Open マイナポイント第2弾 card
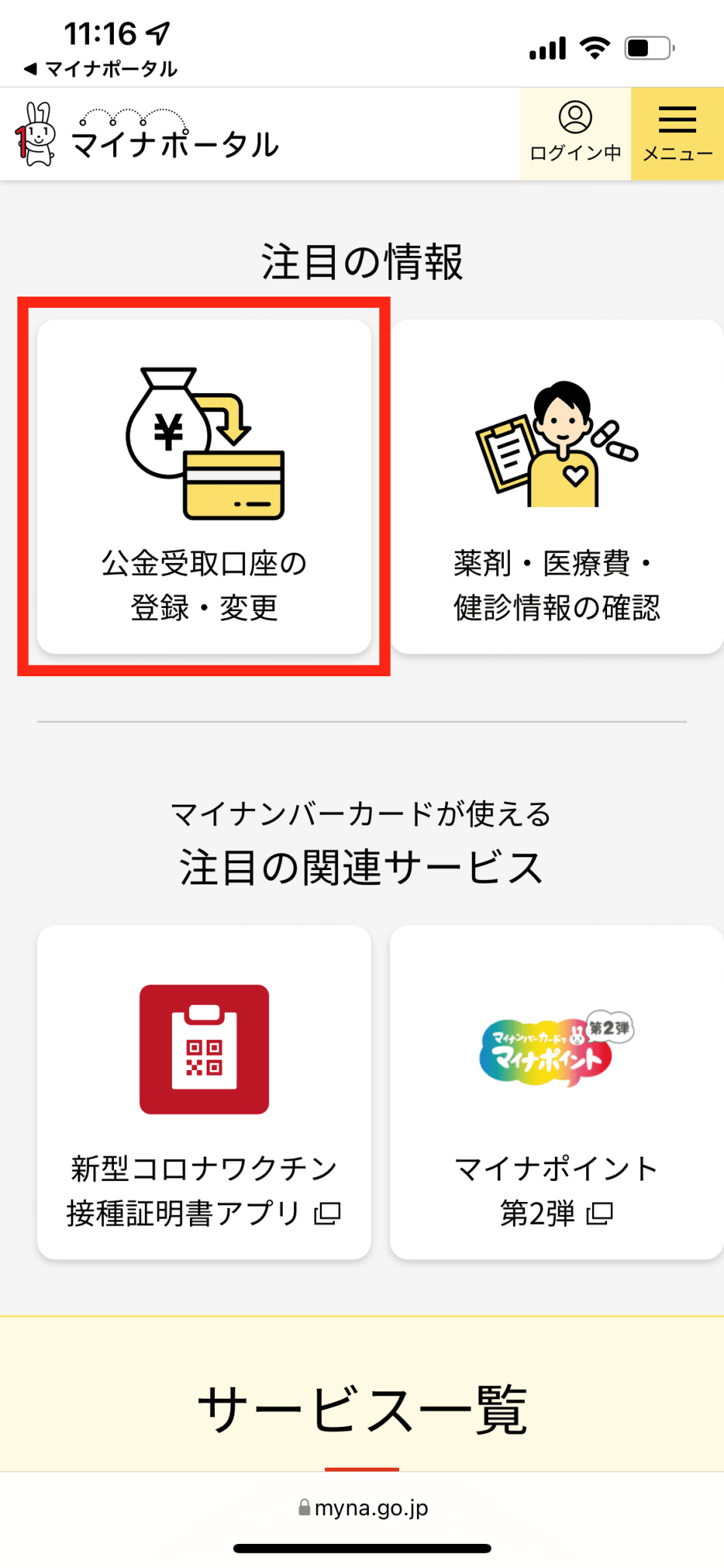This screenshot has width=724, height=1568. point(557,1092)
